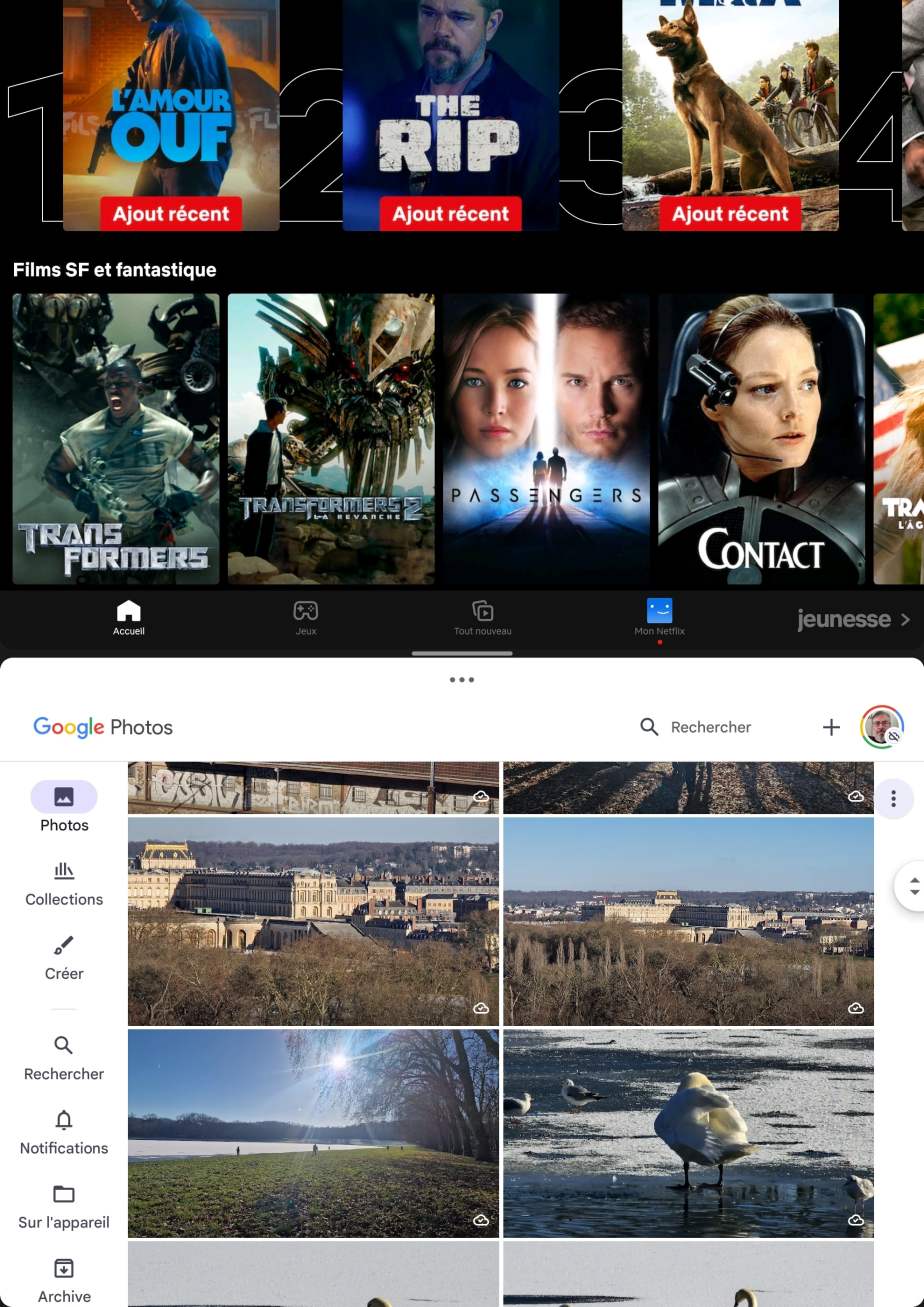Screen dimensions: 924x1307
Task: Switch to the Jeux tab
Action: click(305, 617)
